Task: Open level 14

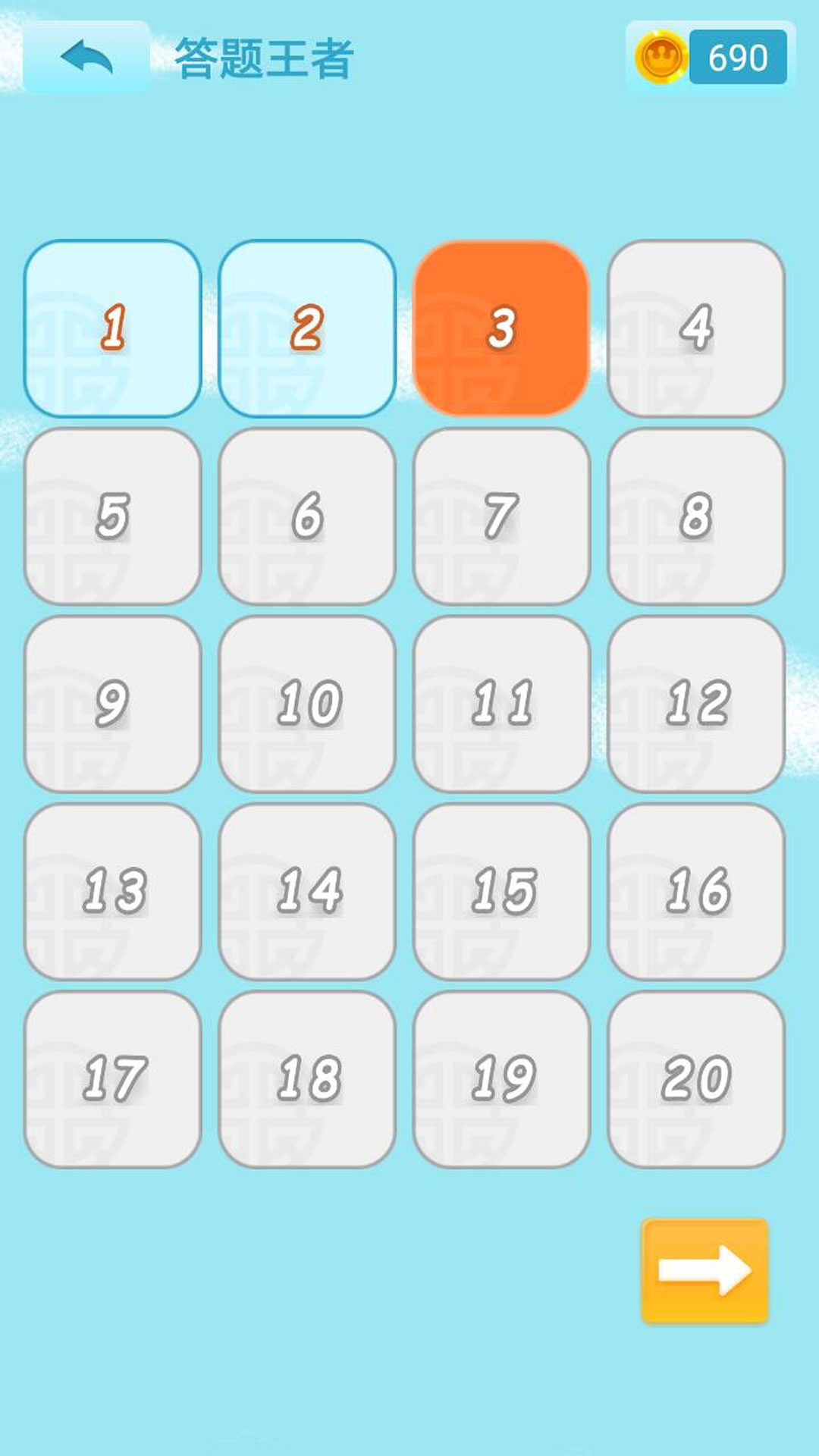Action: (307, 891)
